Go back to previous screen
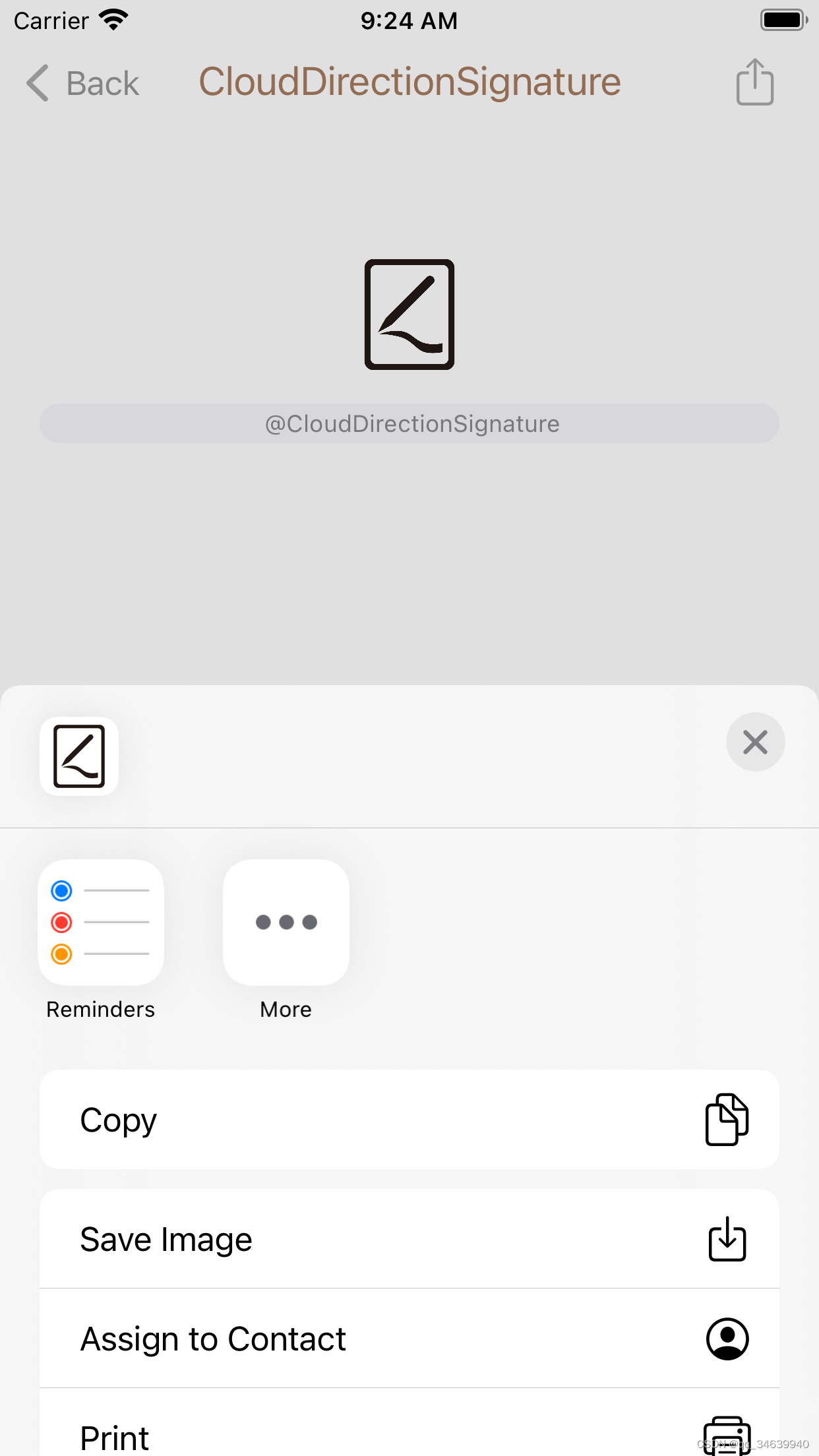 83,83
